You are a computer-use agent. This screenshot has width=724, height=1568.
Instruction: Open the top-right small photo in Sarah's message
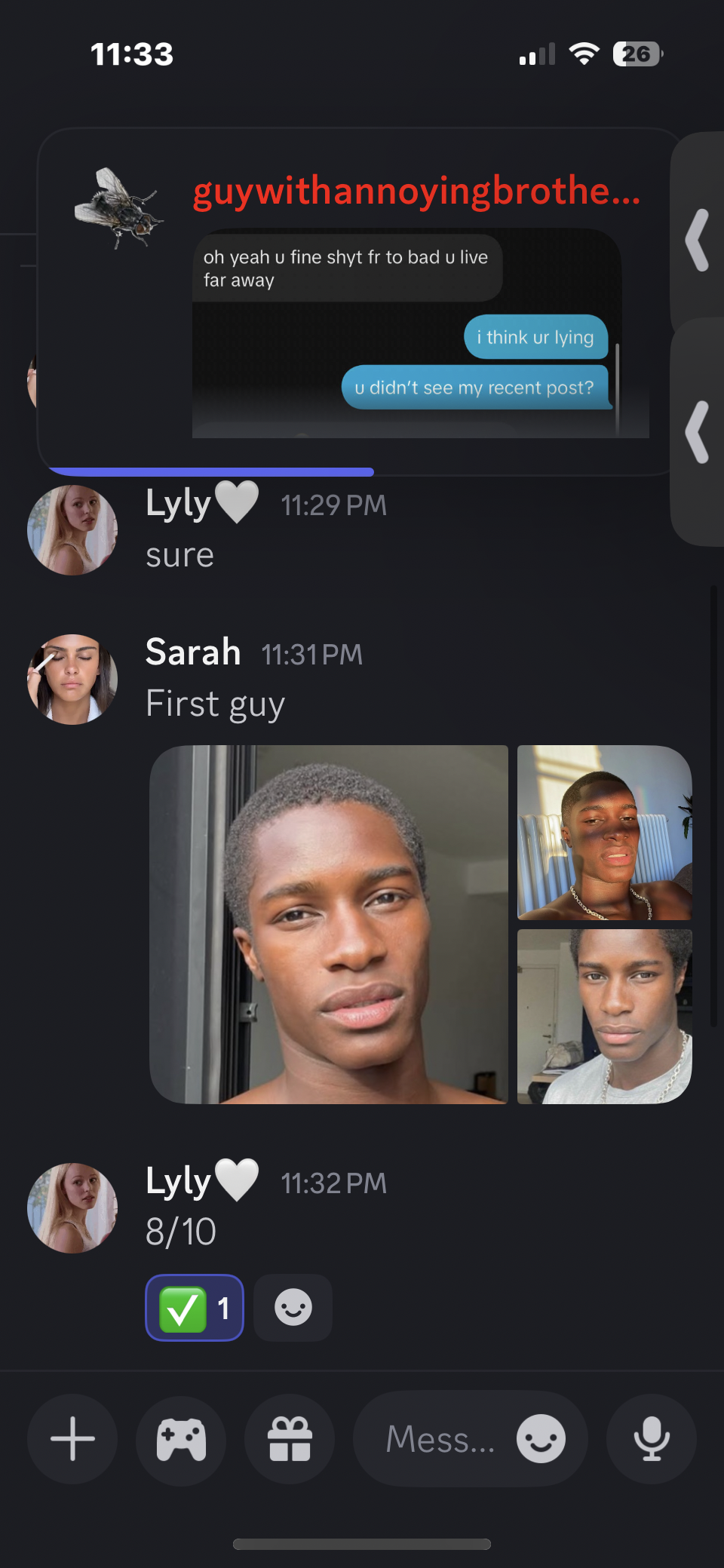tap(604, 833)
